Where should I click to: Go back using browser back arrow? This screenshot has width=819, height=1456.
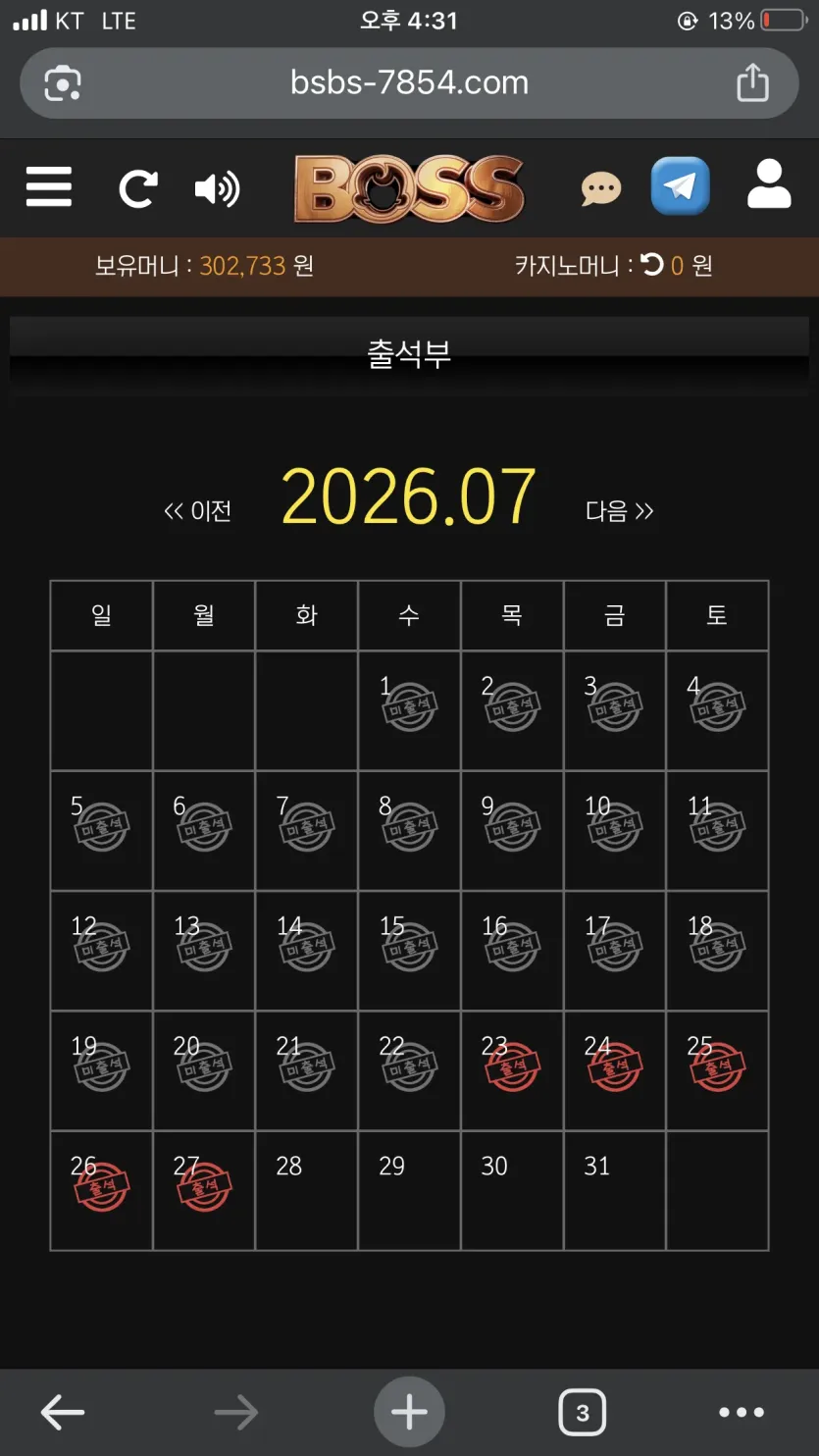click(63, 1413)
